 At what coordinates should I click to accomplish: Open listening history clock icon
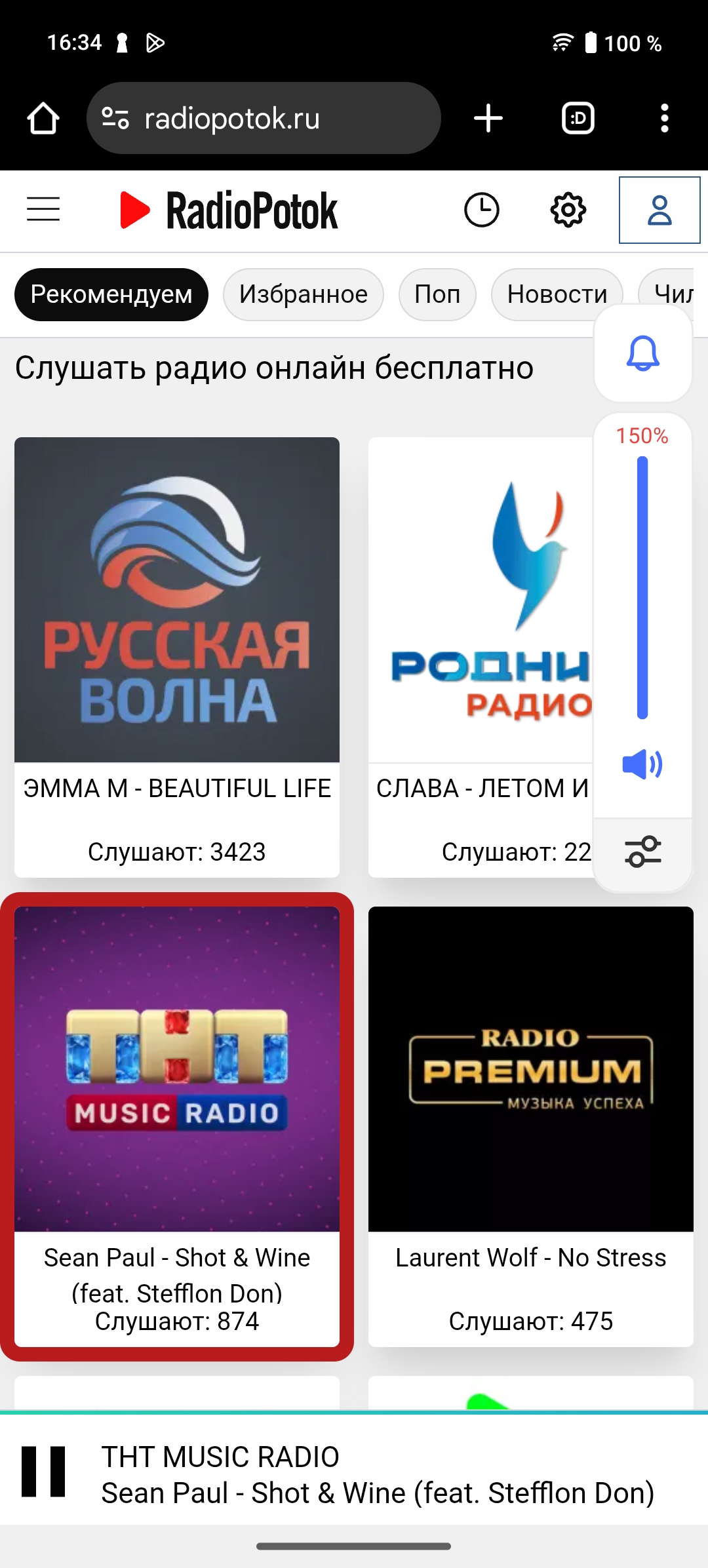tap(482, 210)
